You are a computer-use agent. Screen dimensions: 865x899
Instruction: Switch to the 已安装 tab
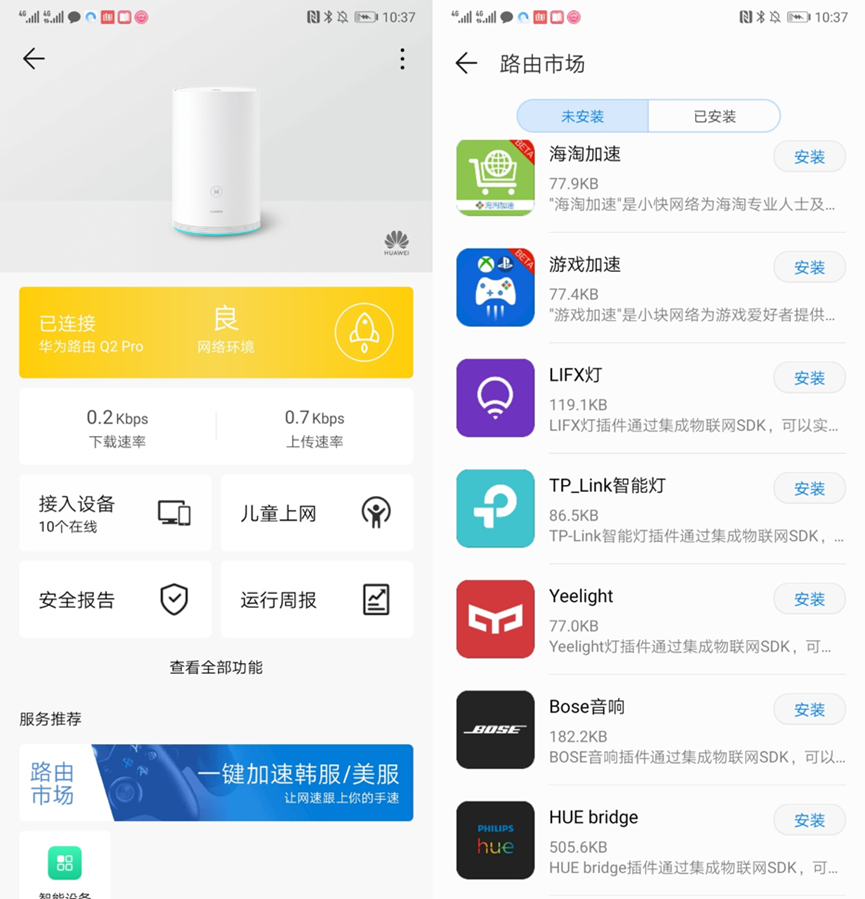click(714, 116)
